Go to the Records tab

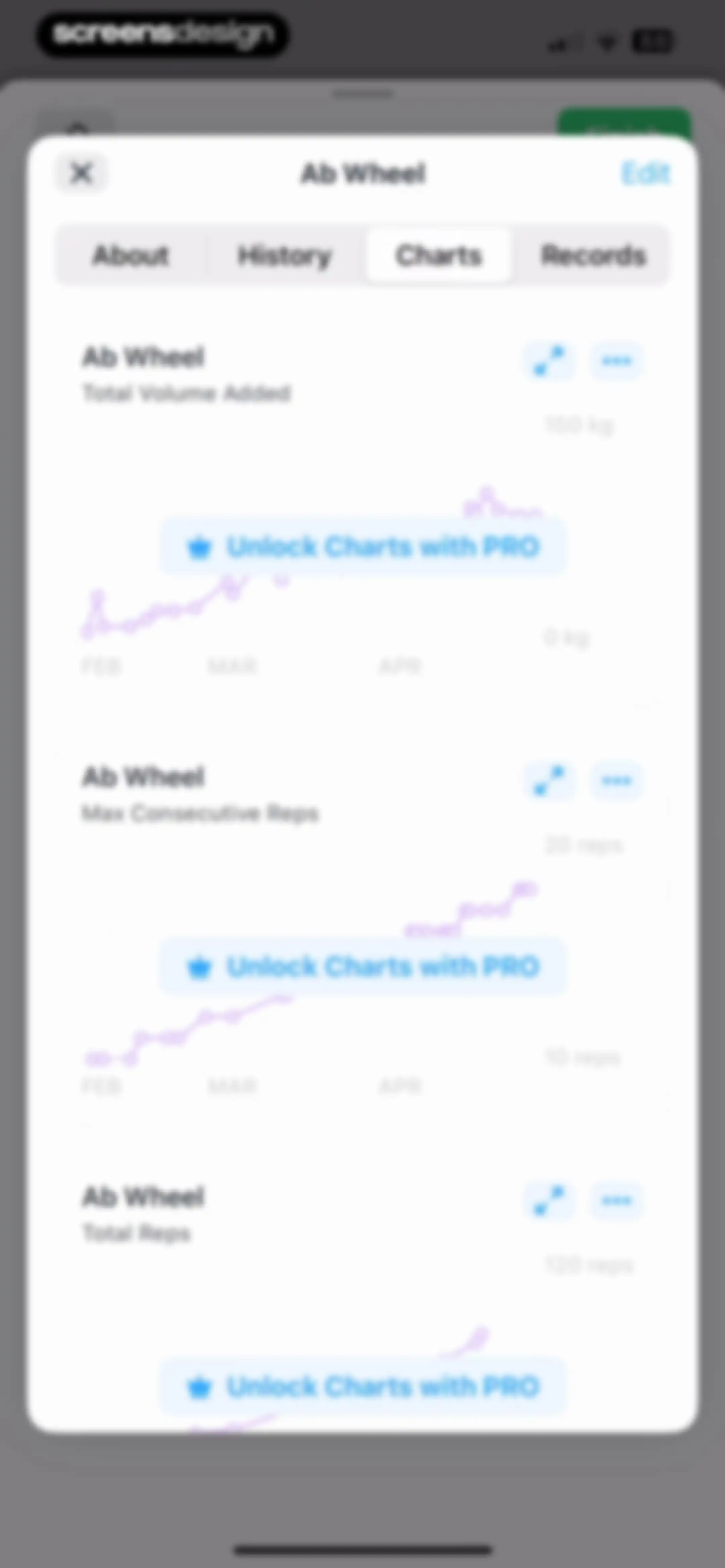coord(593,256)
